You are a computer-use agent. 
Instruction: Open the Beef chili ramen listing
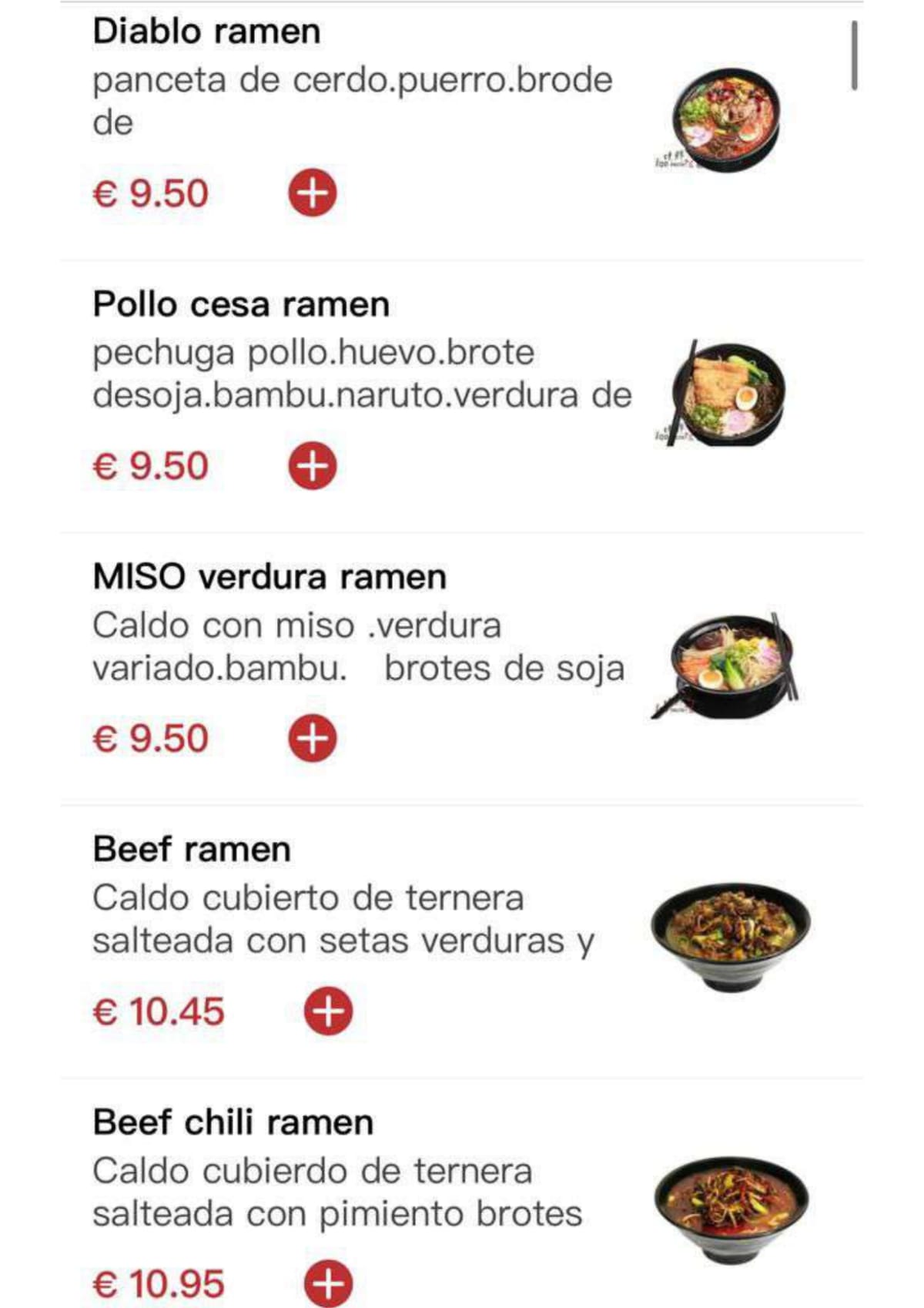[x=231, y=1122]
